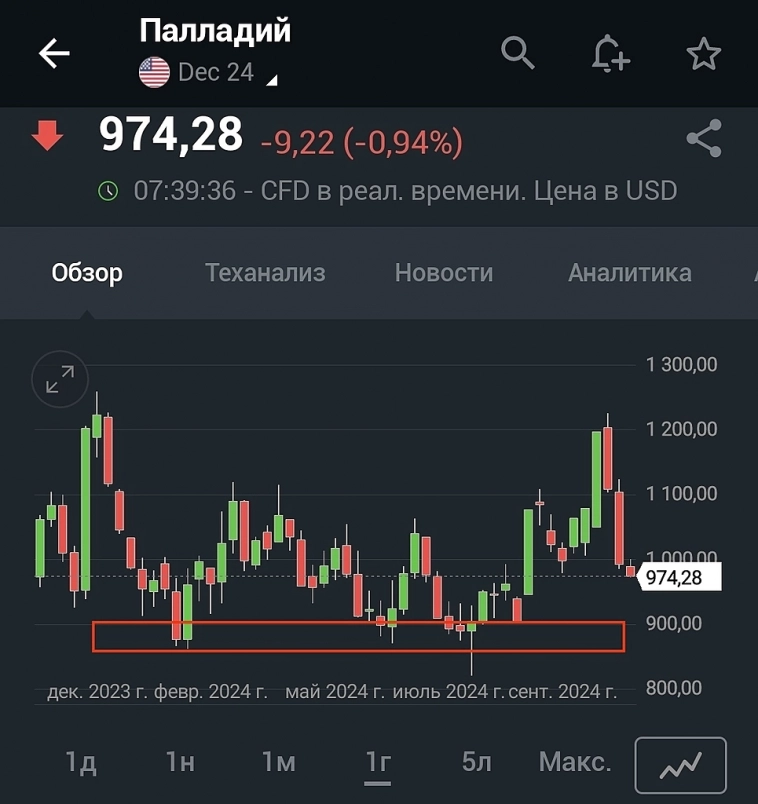Image resolution: width=758 pixels, height=804 pixels.
Task: View the Аналитика section
Action: (629, 272)
